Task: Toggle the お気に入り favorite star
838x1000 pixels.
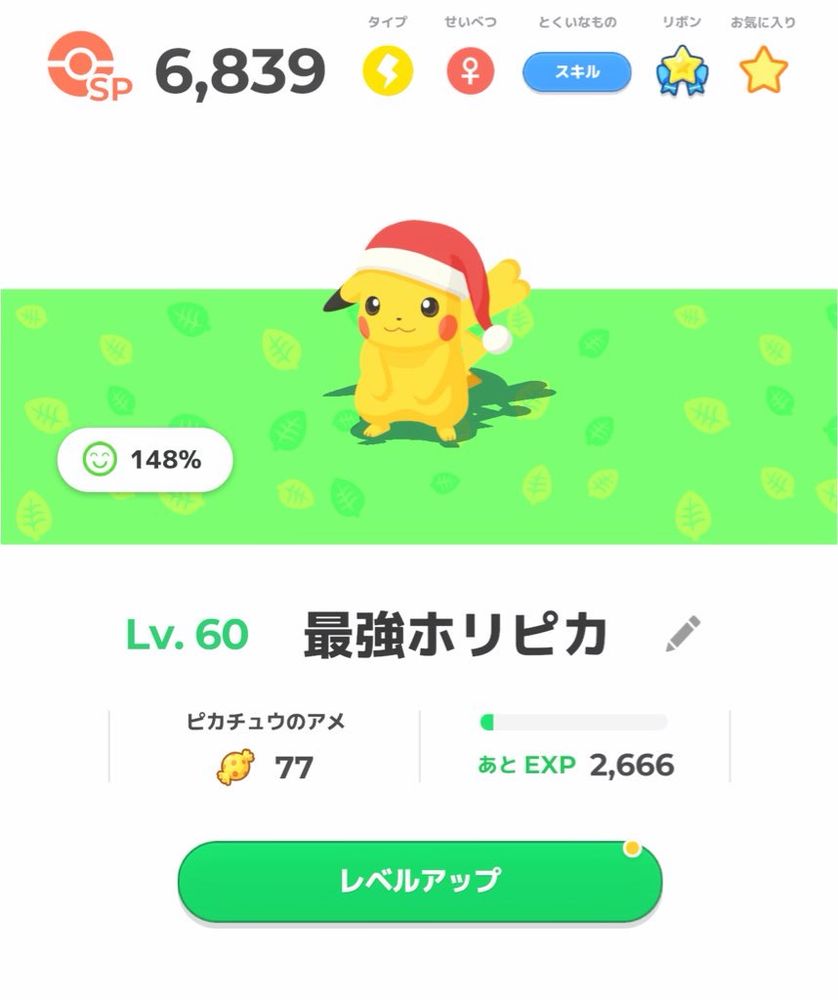Action: [763, 71]
